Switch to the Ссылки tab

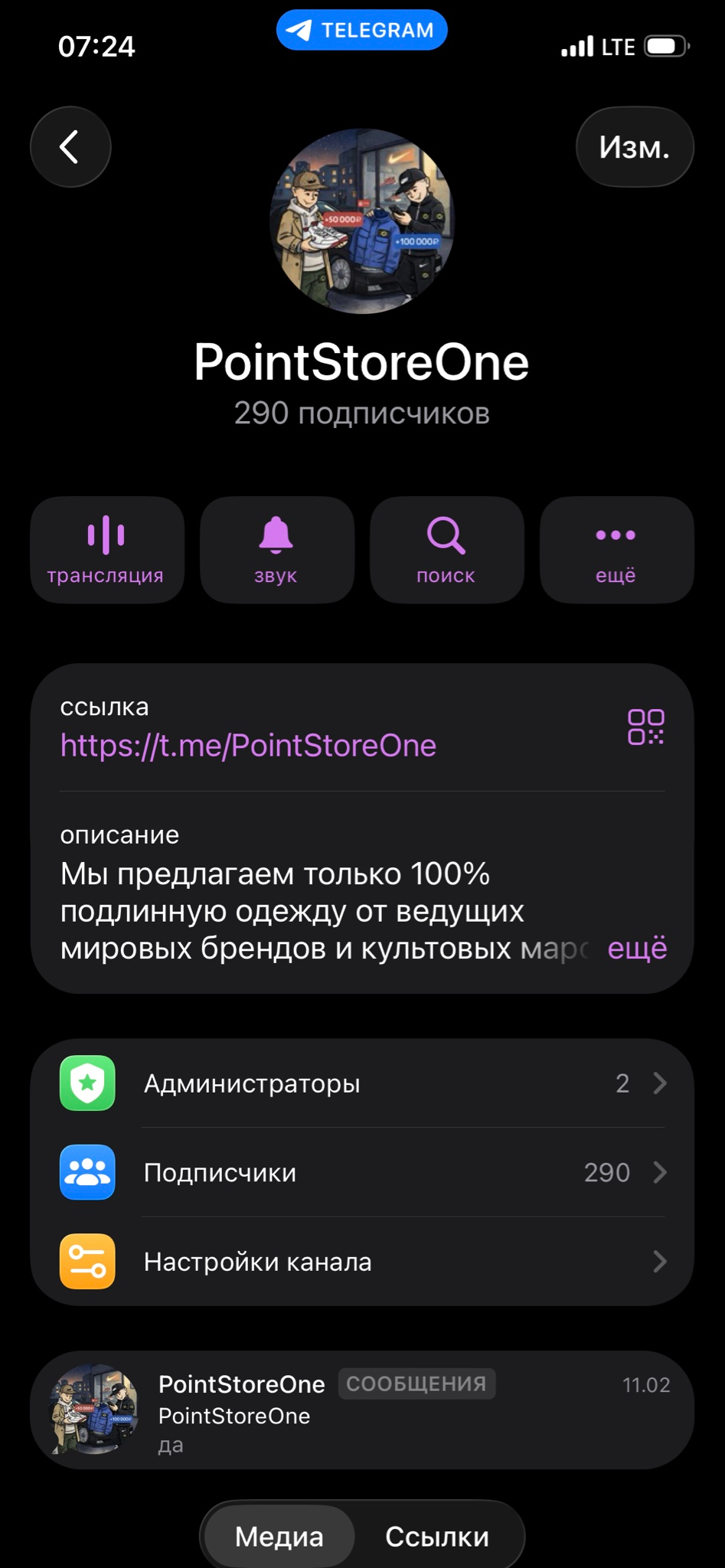coord(437,1536)
